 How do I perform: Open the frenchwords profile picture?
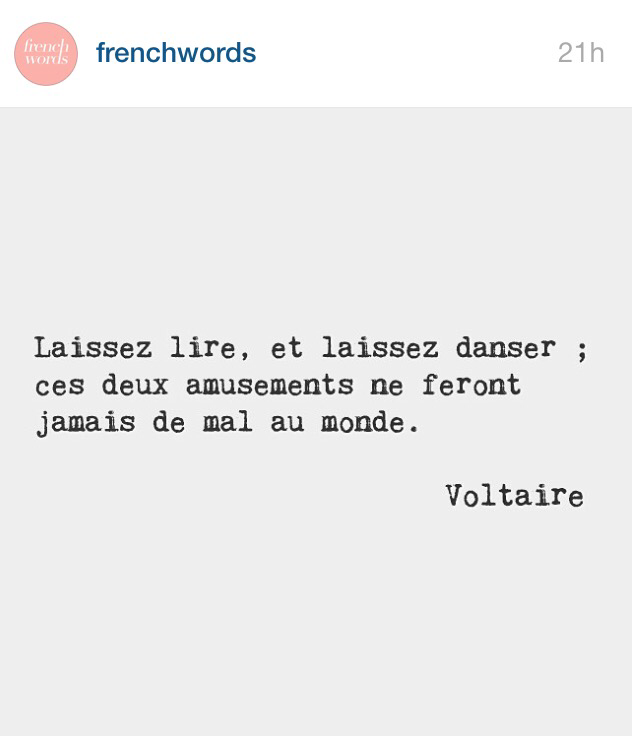coord(46,53)
